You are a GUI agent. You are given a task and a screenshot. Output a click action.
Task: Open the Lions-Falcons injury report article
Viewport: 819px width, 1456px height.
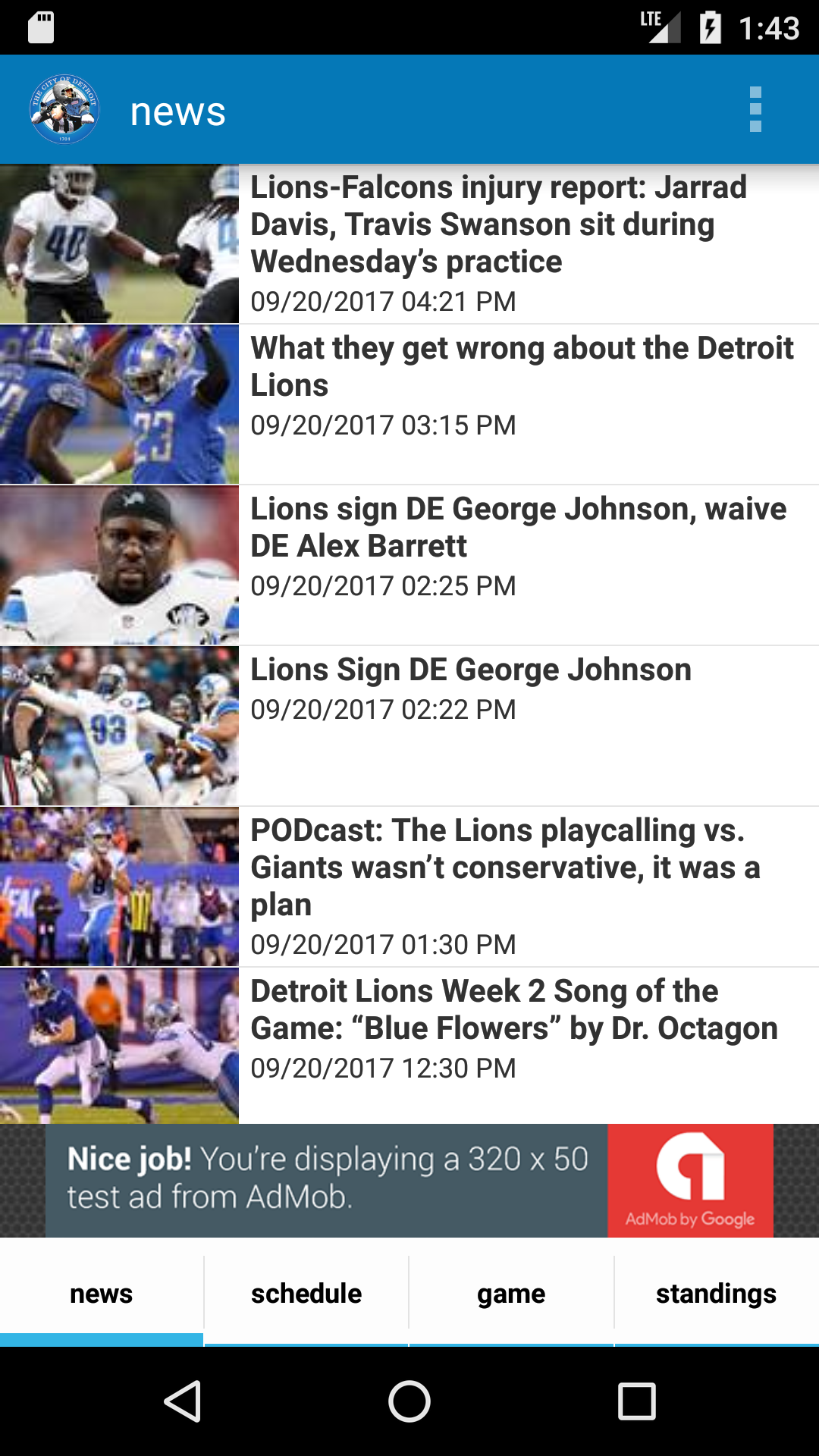click(500, 224)
